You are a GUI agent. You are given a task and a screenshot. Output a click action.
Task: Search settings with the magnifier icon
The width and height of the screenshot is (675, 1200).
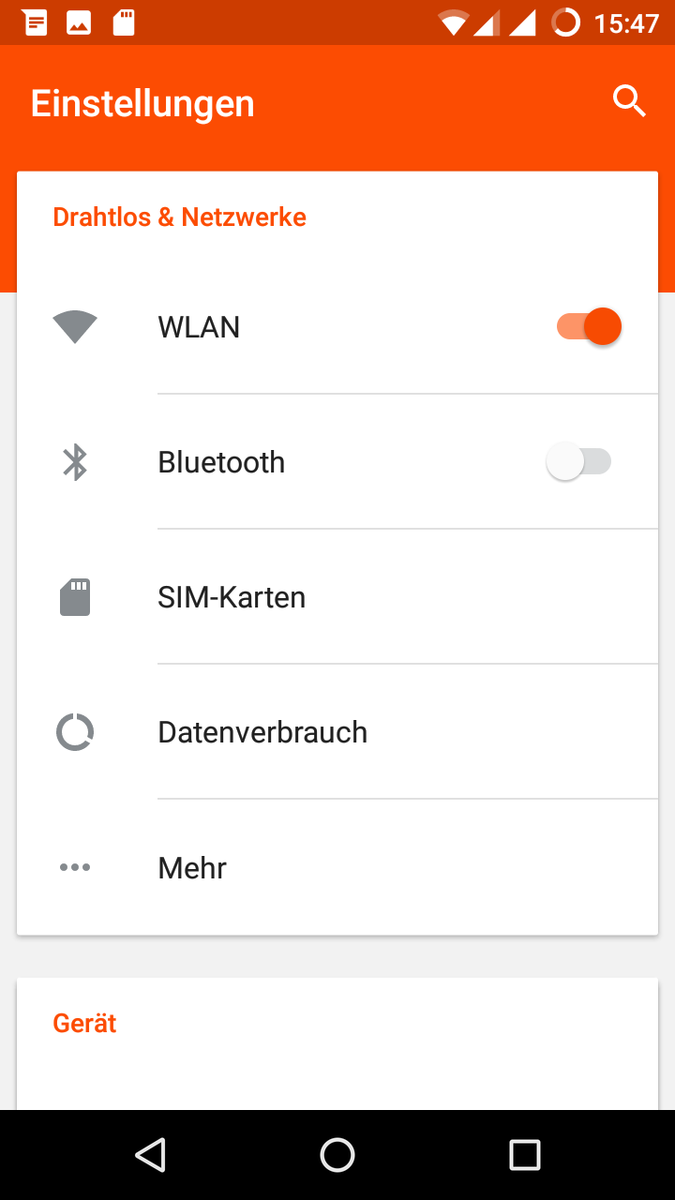(629, 102)
